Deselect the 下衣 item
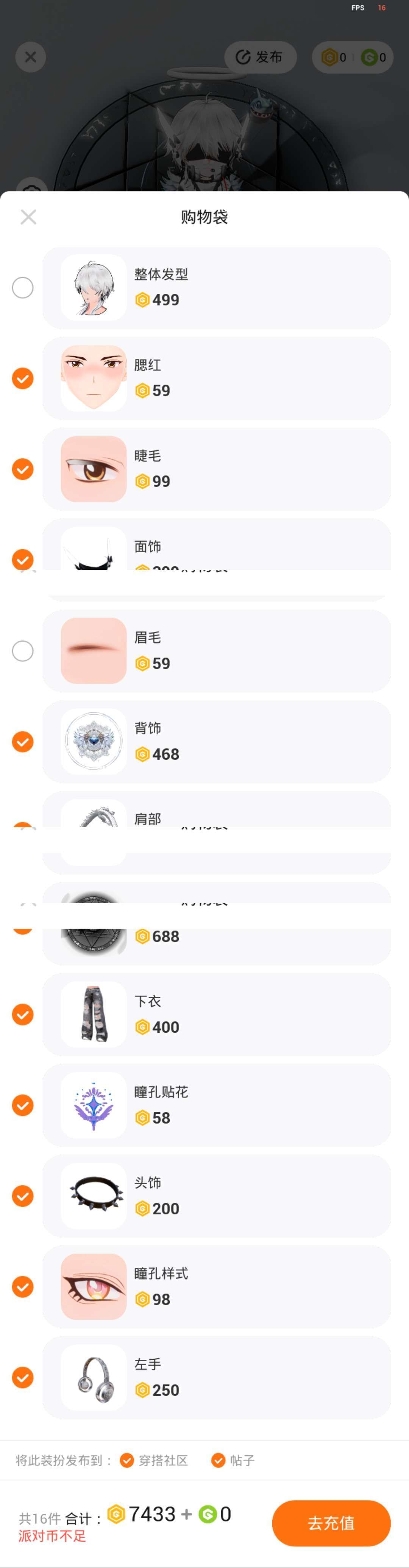409x1568 pixels. coord(23,1014)
